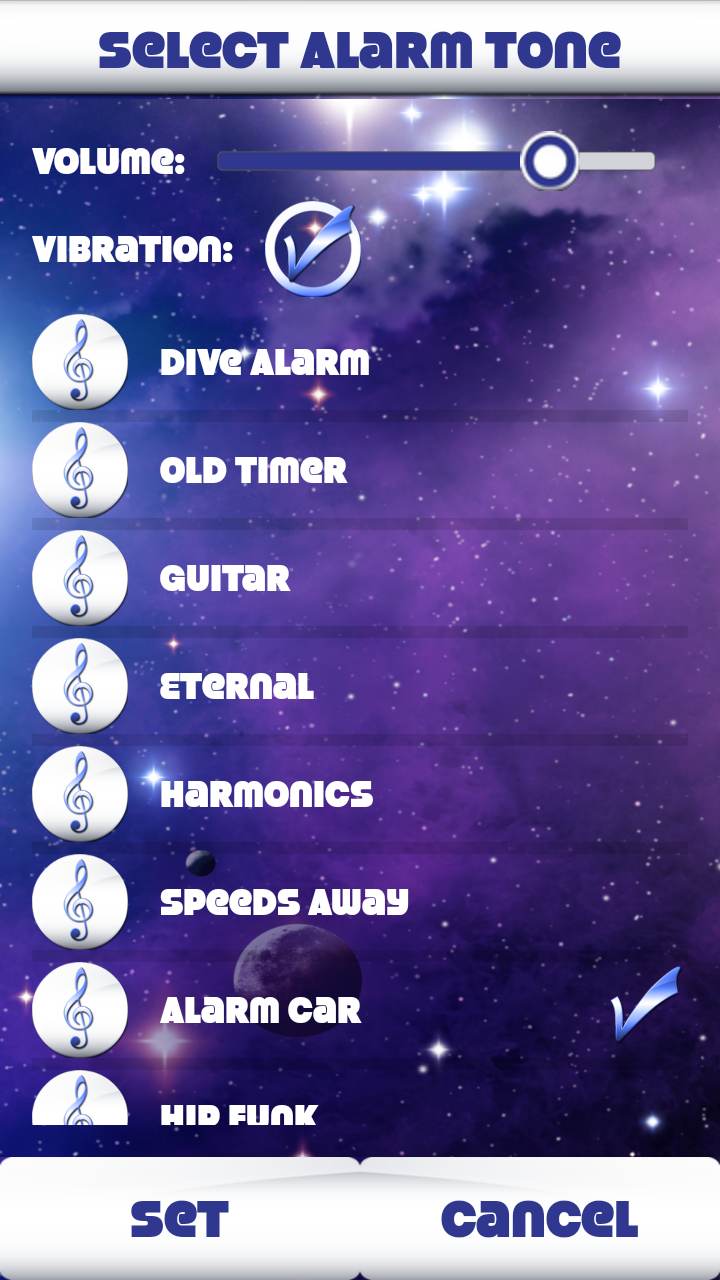Play the Guitar tone icon
720x1280 pixels.
pyautogui.click(x=80, y=578)
